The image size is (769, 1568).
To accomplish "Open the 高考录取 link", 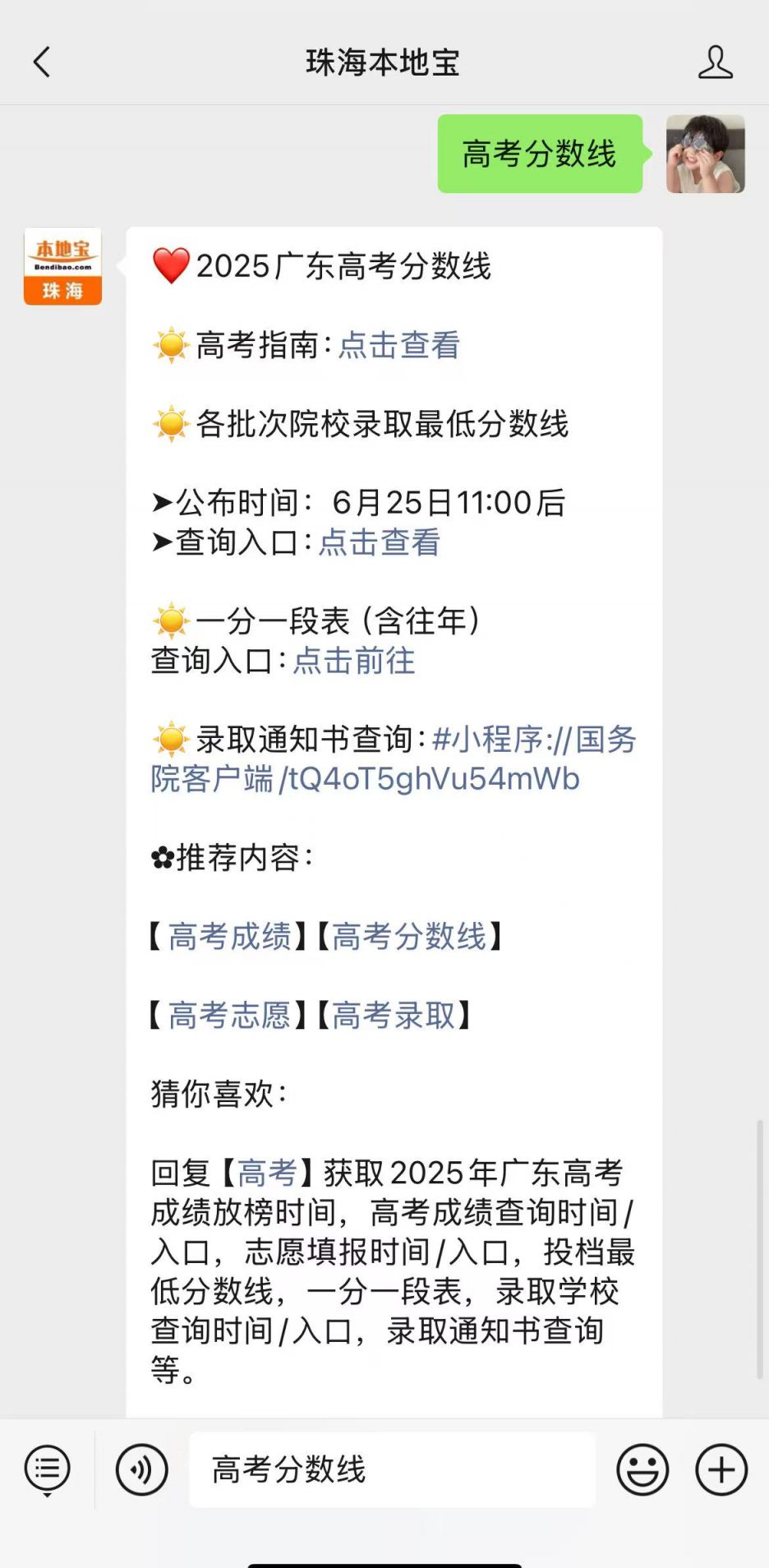I will (394, 1016).
